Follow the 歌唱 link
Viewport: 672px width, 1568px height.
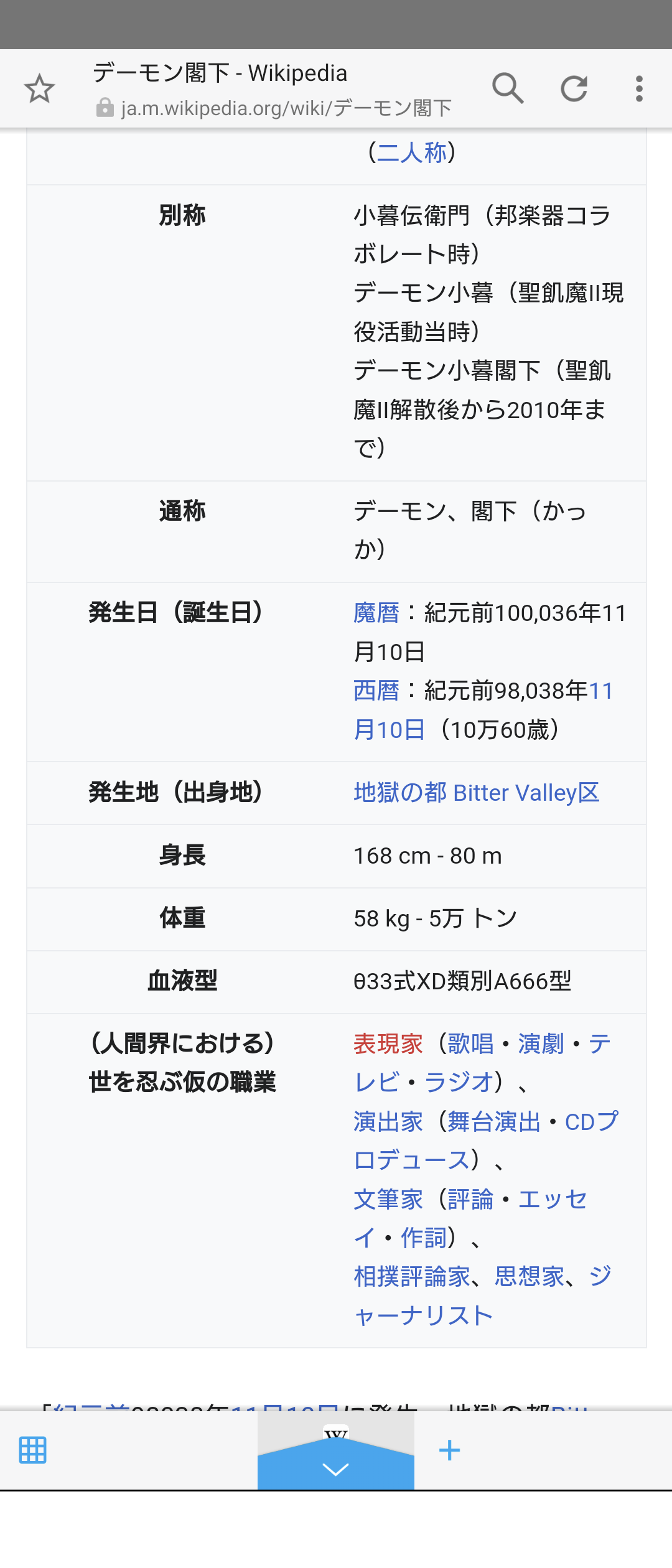(470, 1043)
